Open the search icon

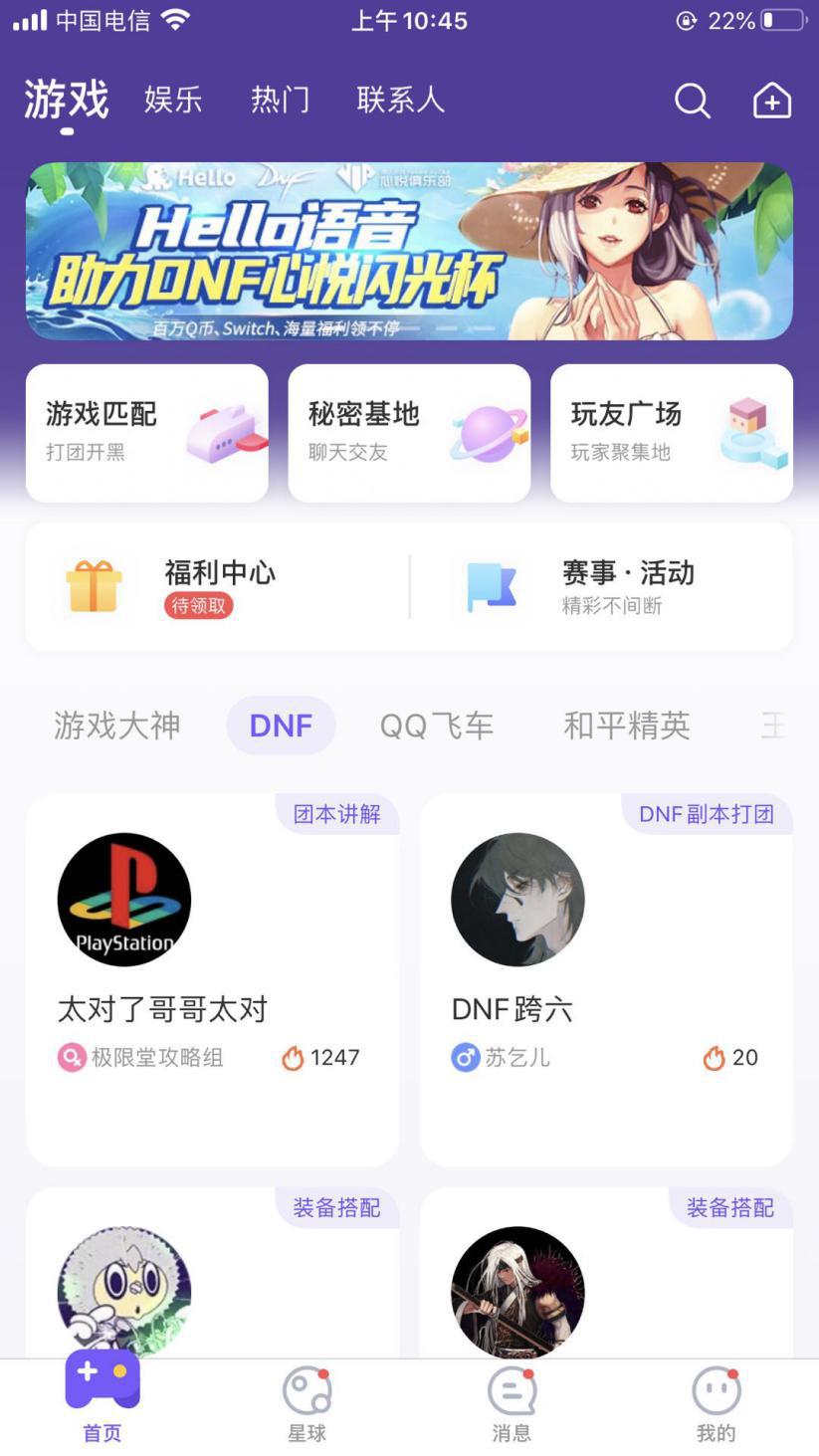(x=691, y=100)
